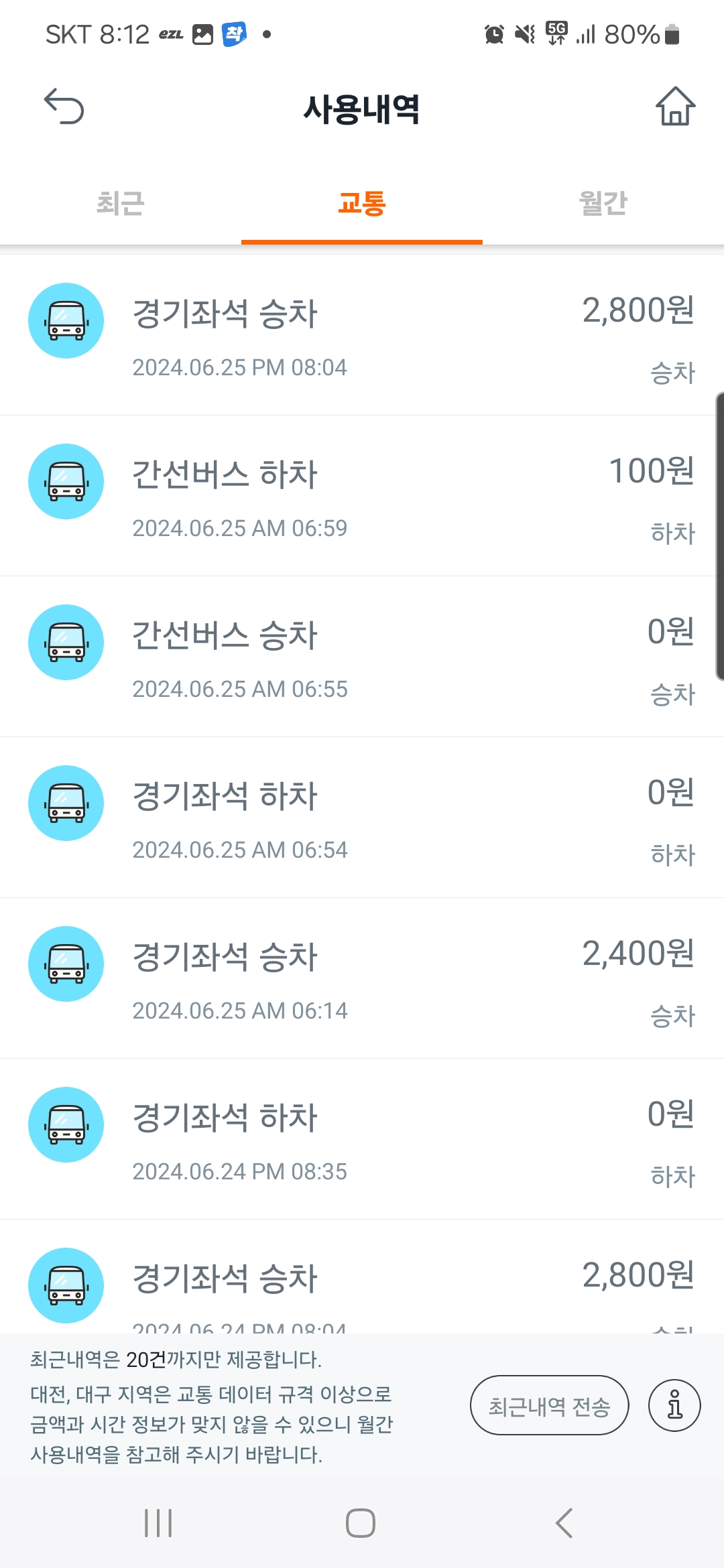The width and height of the screenshot is (724, 1568).
Task: Switch to the 최근 tab
Action: pyautogui.click(x=121, y=204)
